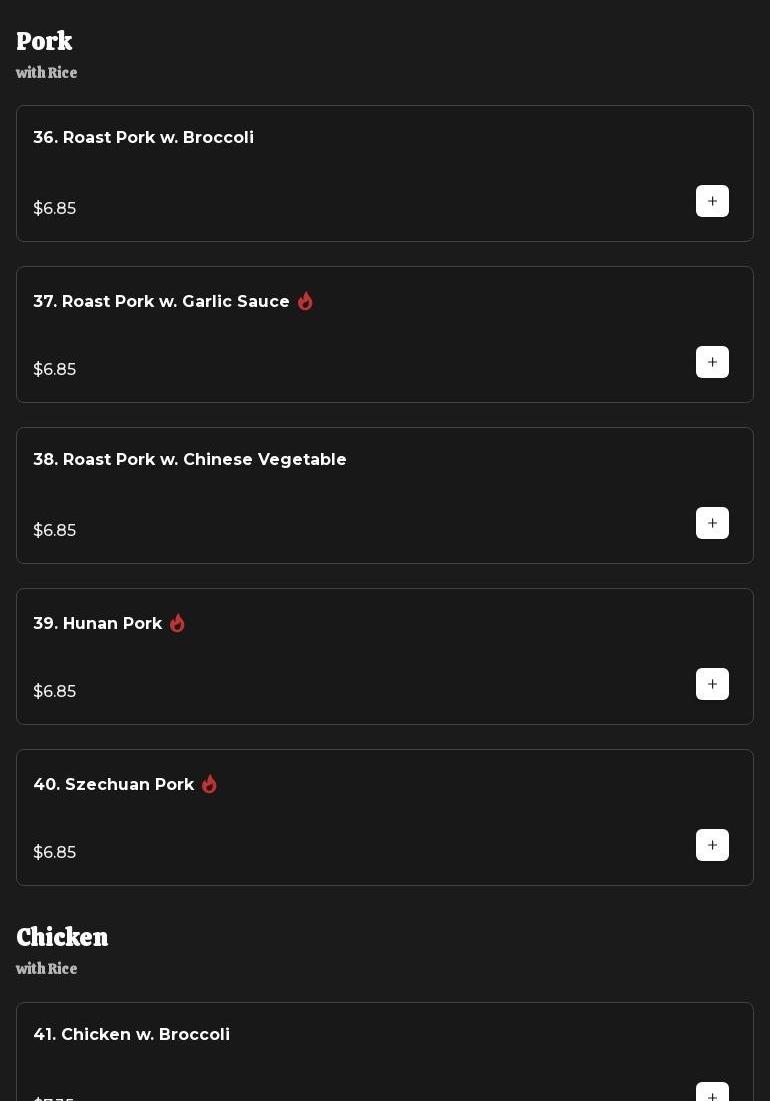Add Roast Pork w. Garlic Sauce to order

(x=712, y=362)
